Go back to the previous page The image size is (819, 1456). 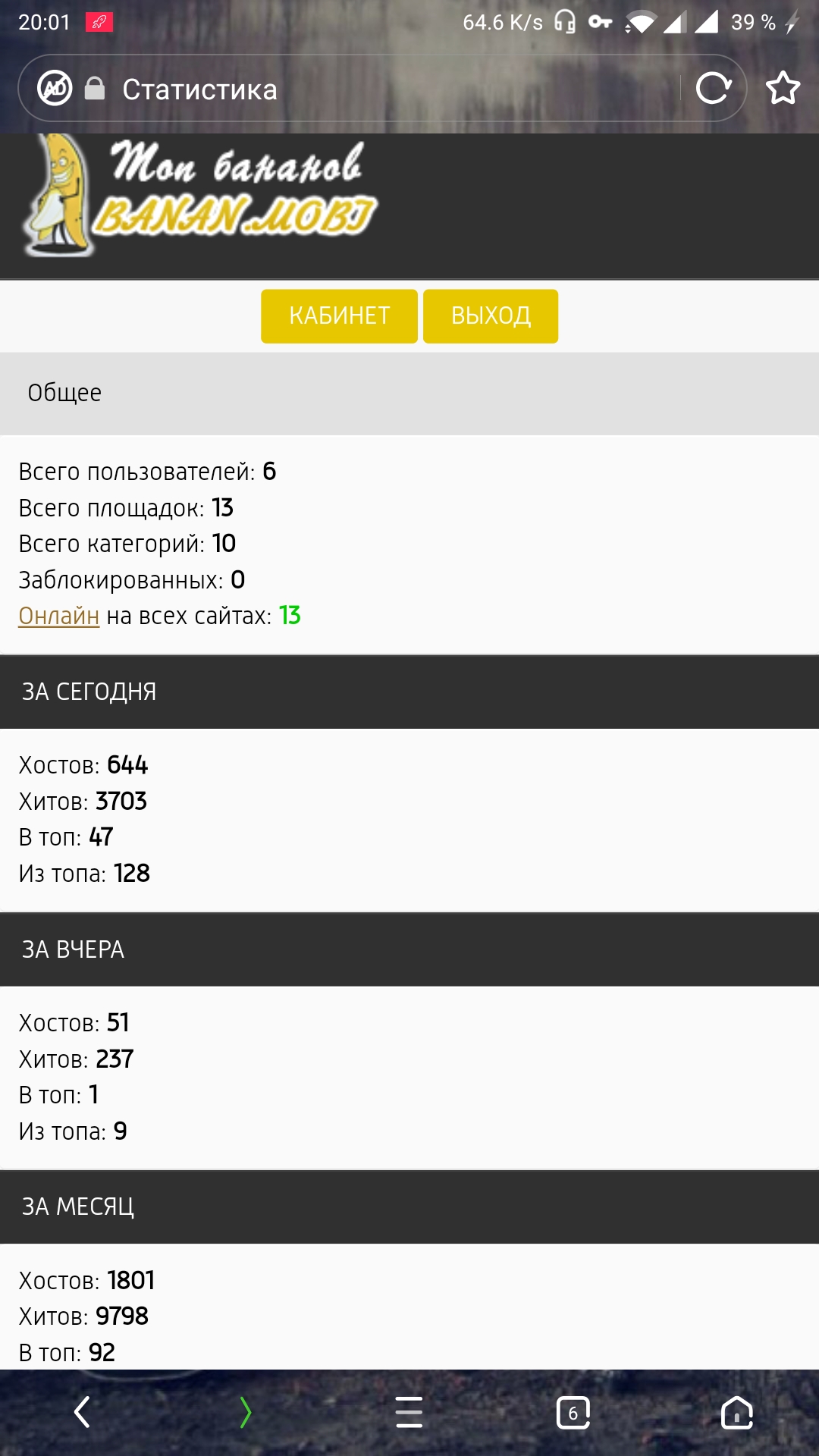82,1412
